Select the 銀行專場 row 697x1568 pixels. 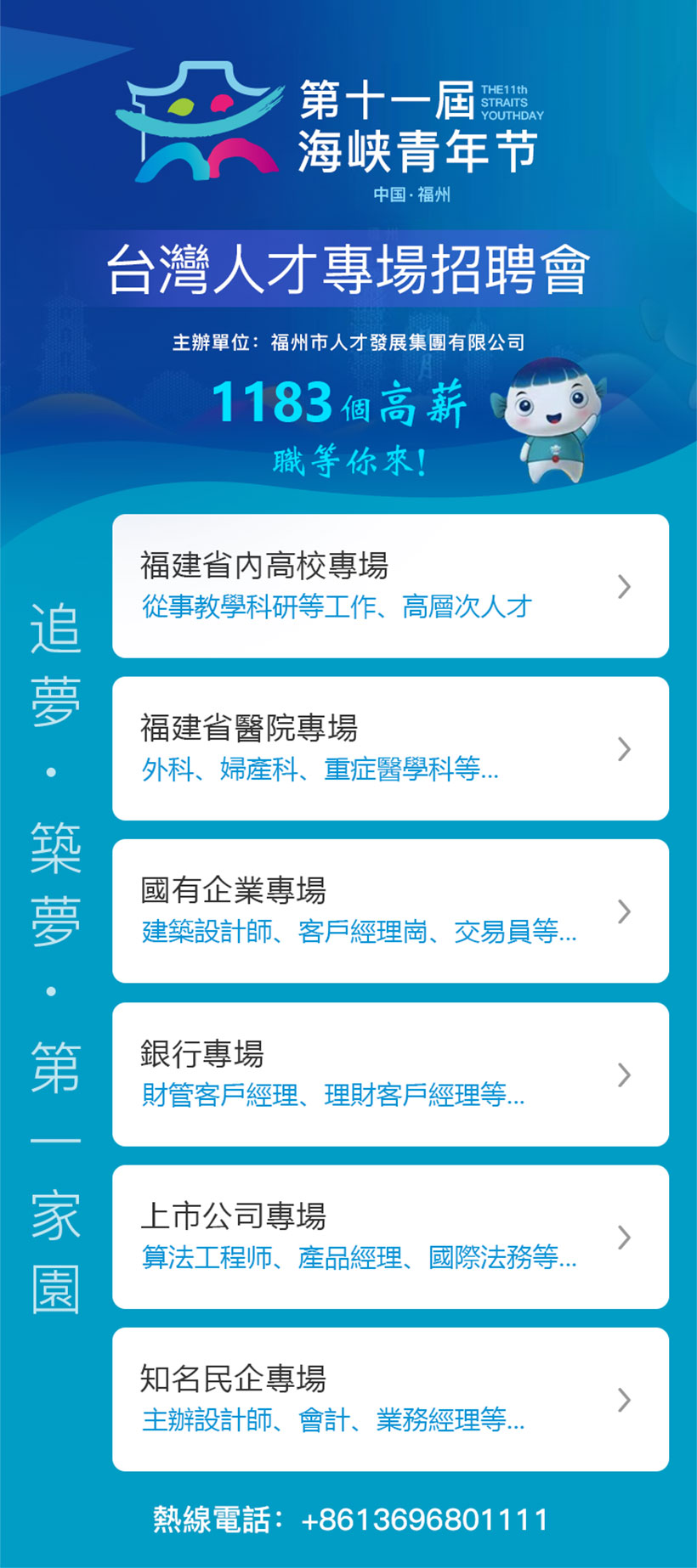point(390,1074)
